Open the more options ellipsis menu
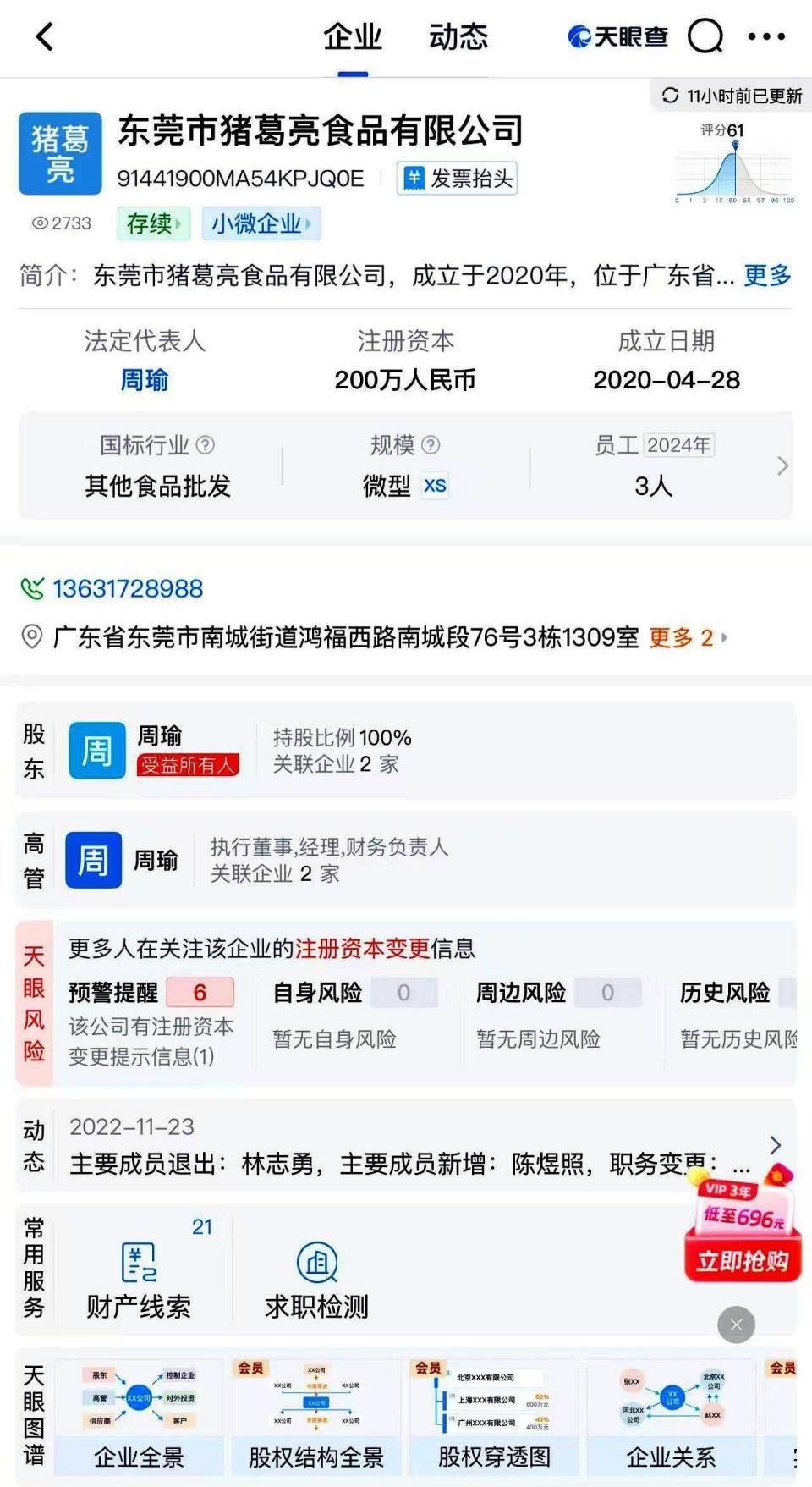The height and width of the screenshot is (1487, 812). (x=766, y=37)
